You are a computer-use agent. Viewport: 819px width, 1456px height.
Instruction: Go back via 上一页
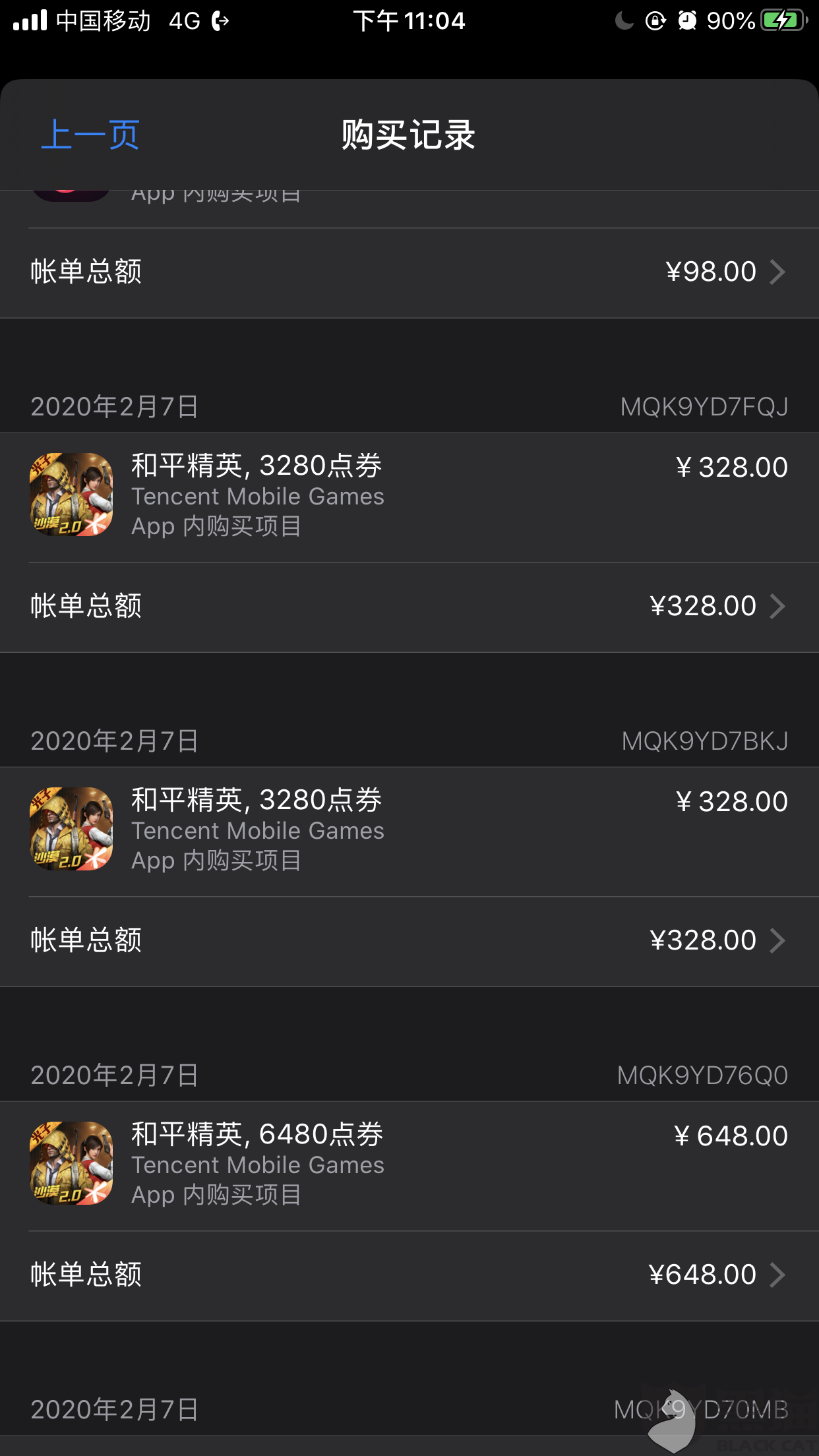pos(90,135)
